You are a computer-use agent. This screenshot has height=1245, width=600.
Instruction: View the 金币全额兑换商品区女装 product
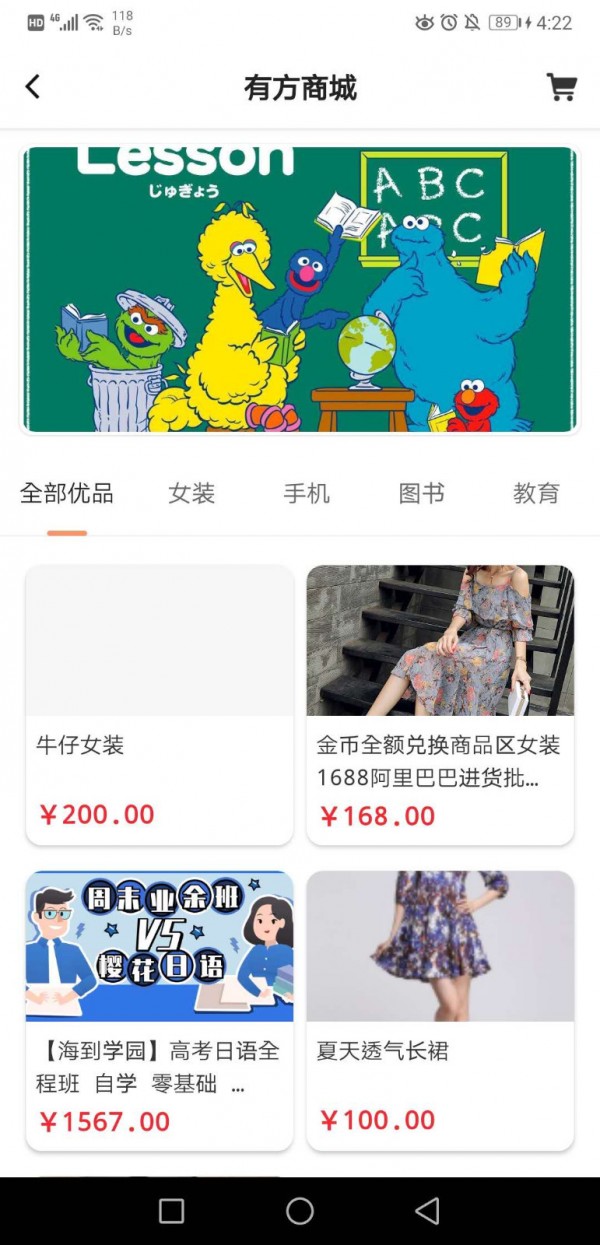point(440,705)
